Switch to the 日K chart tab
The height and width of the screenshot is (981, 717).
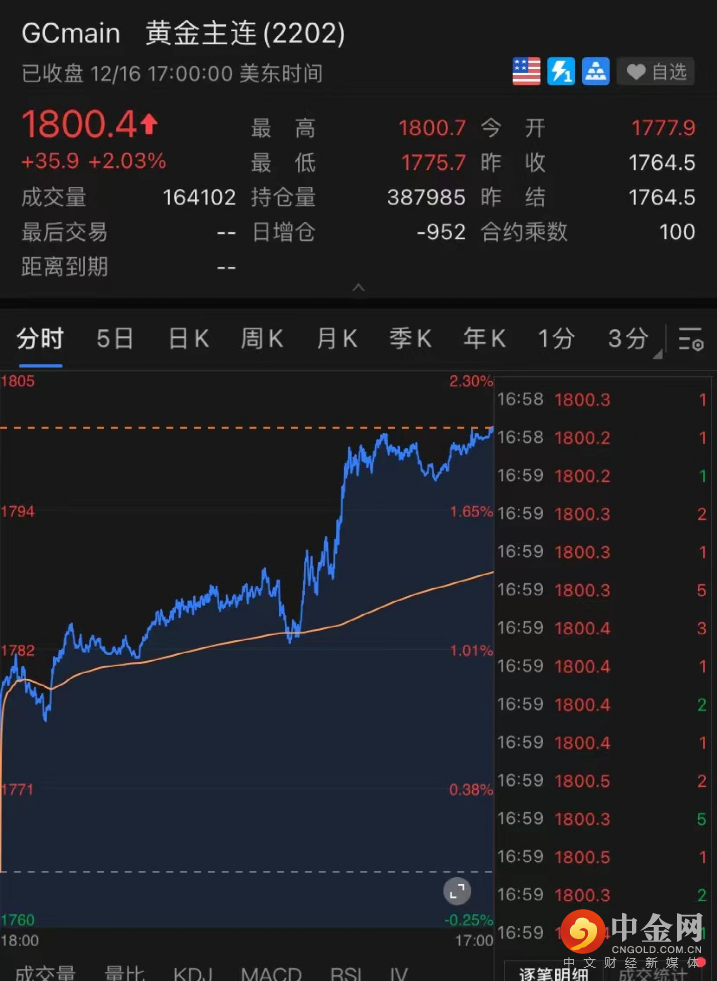(x=188, y=339)
